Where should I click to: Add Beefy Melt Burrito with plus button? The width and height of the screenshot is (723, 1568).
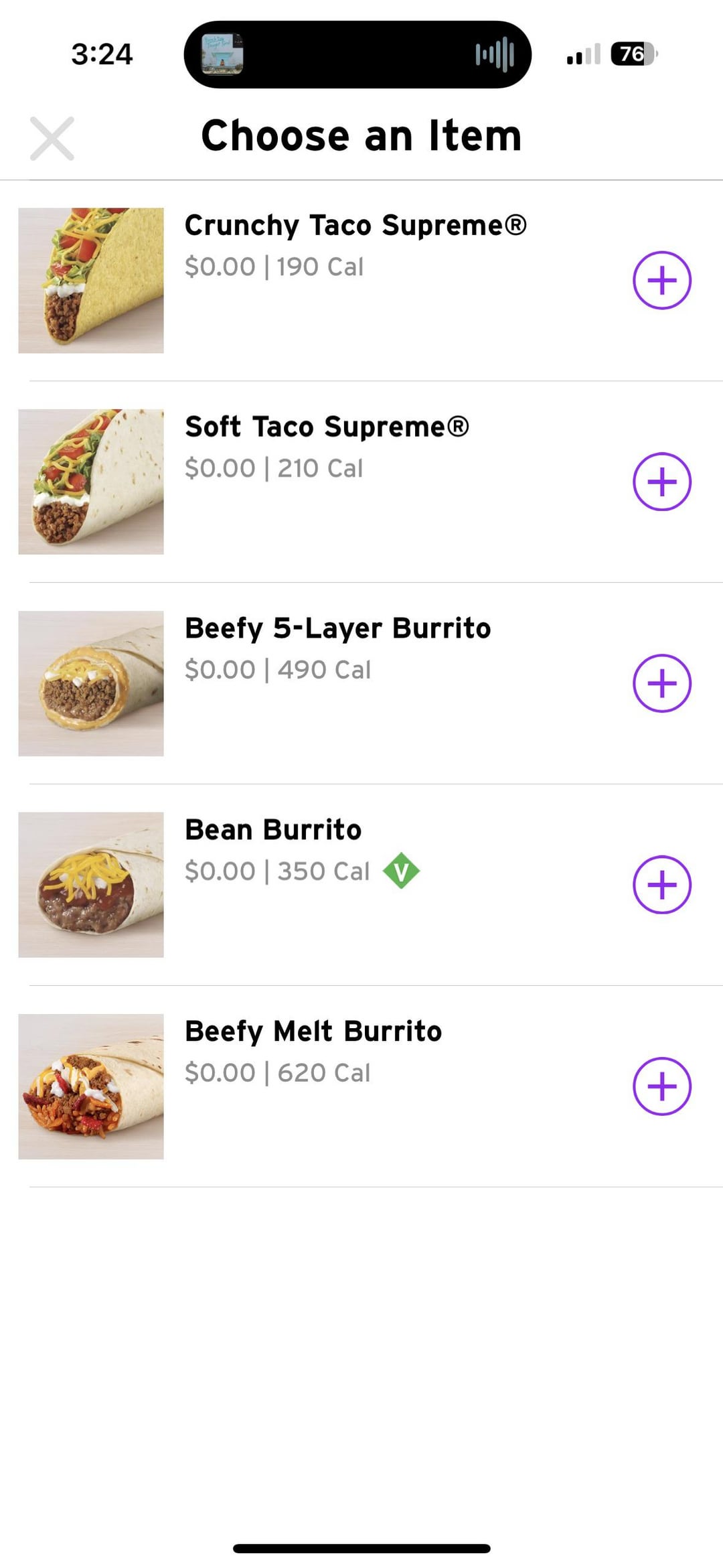click(x=661, y=1086)
